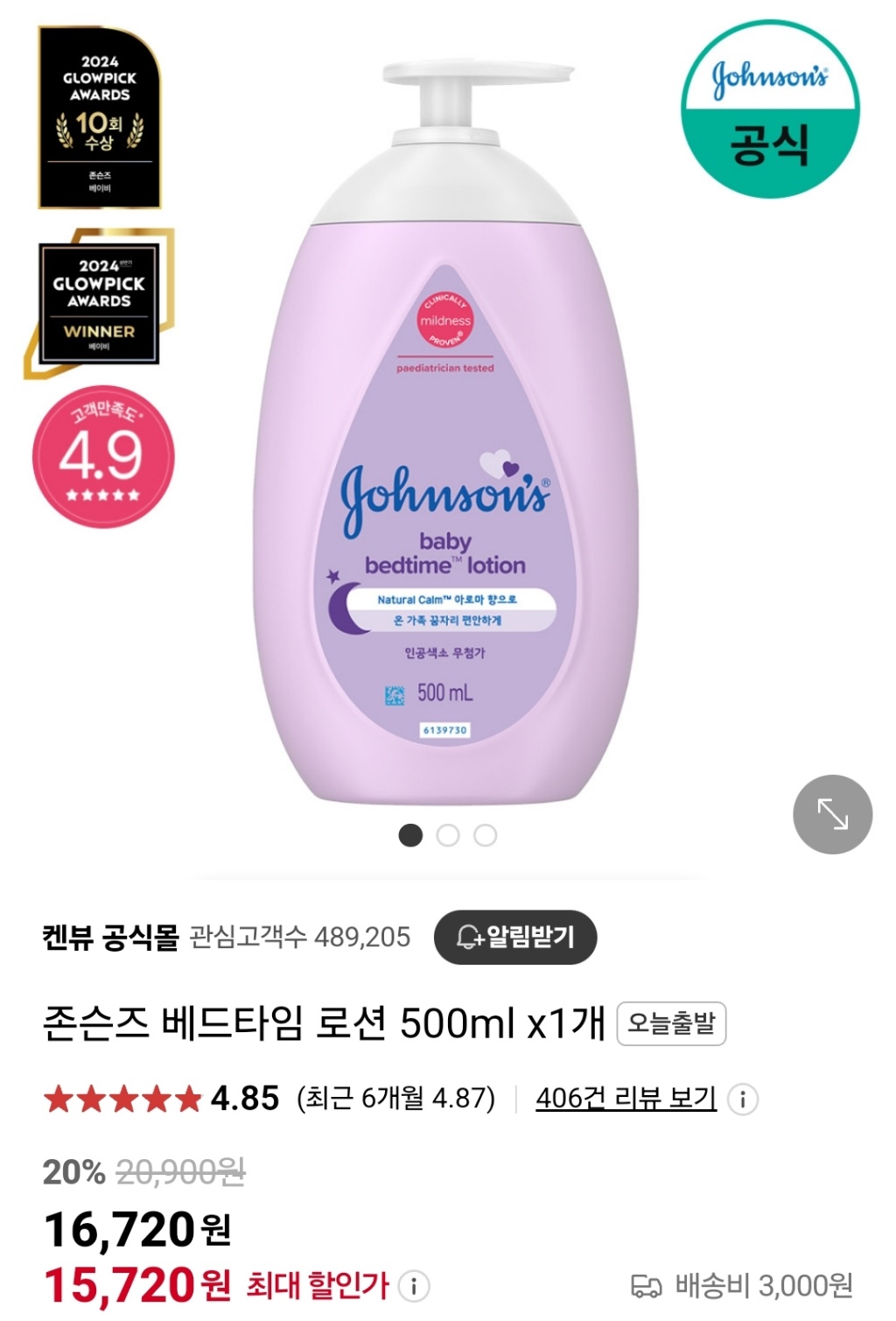
Task: Tap the 알림받기 notification button
Action: 515,938
